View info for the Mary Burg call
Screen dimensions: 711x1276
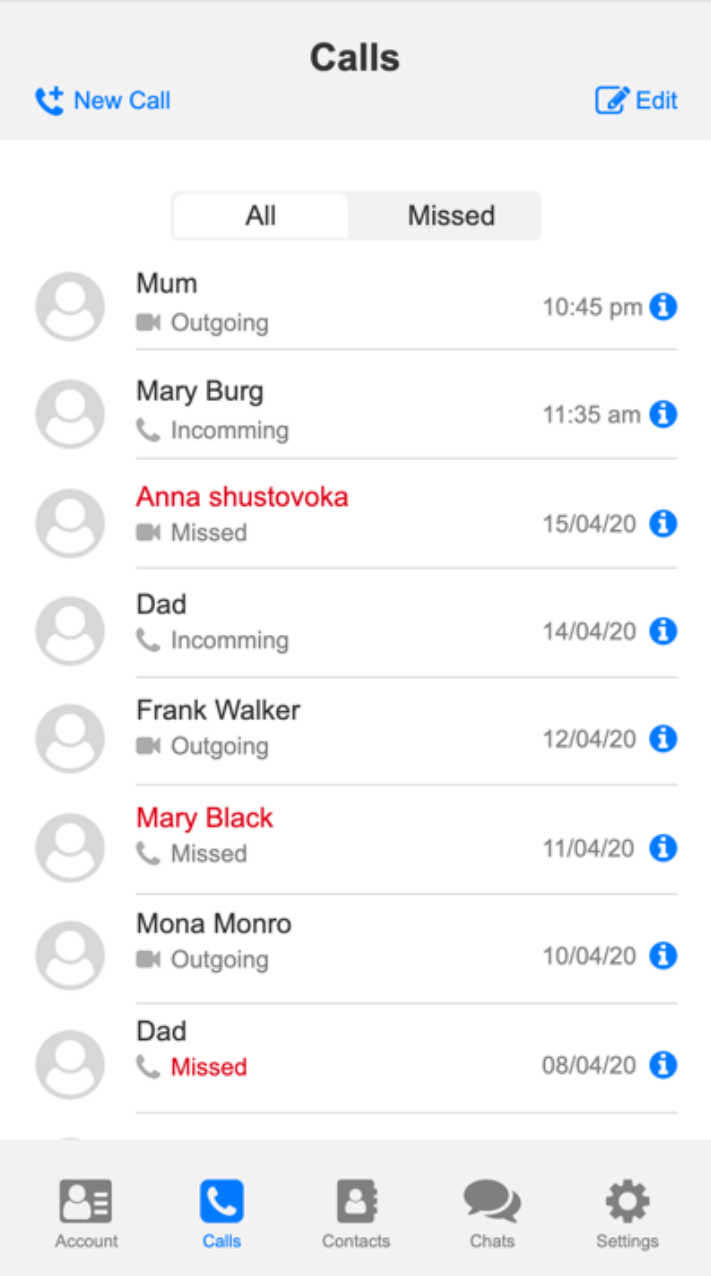click(x=663, y=414)
